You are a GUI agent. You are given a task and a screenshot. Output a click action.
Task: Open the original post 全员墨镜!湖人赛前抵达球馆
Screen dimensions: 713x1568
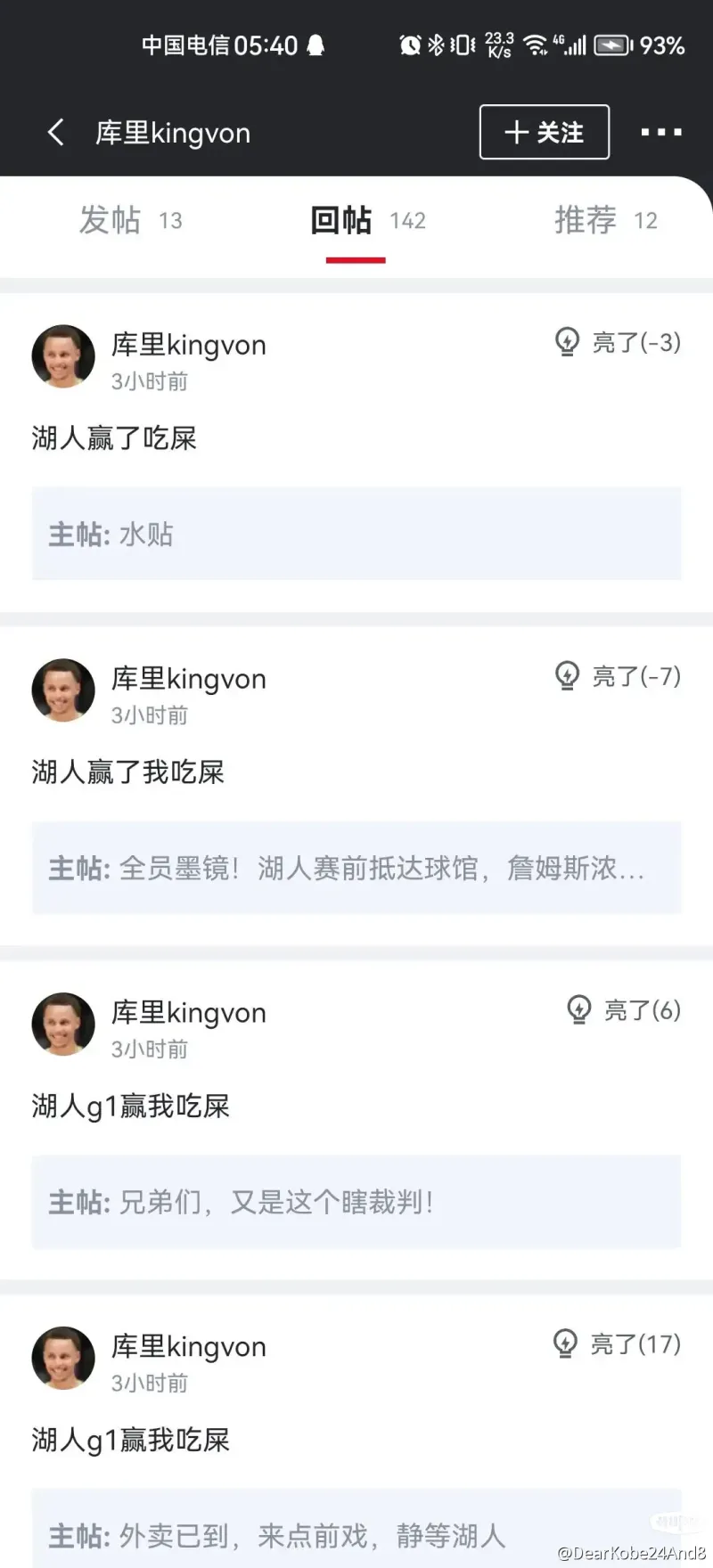coord(356,868)
